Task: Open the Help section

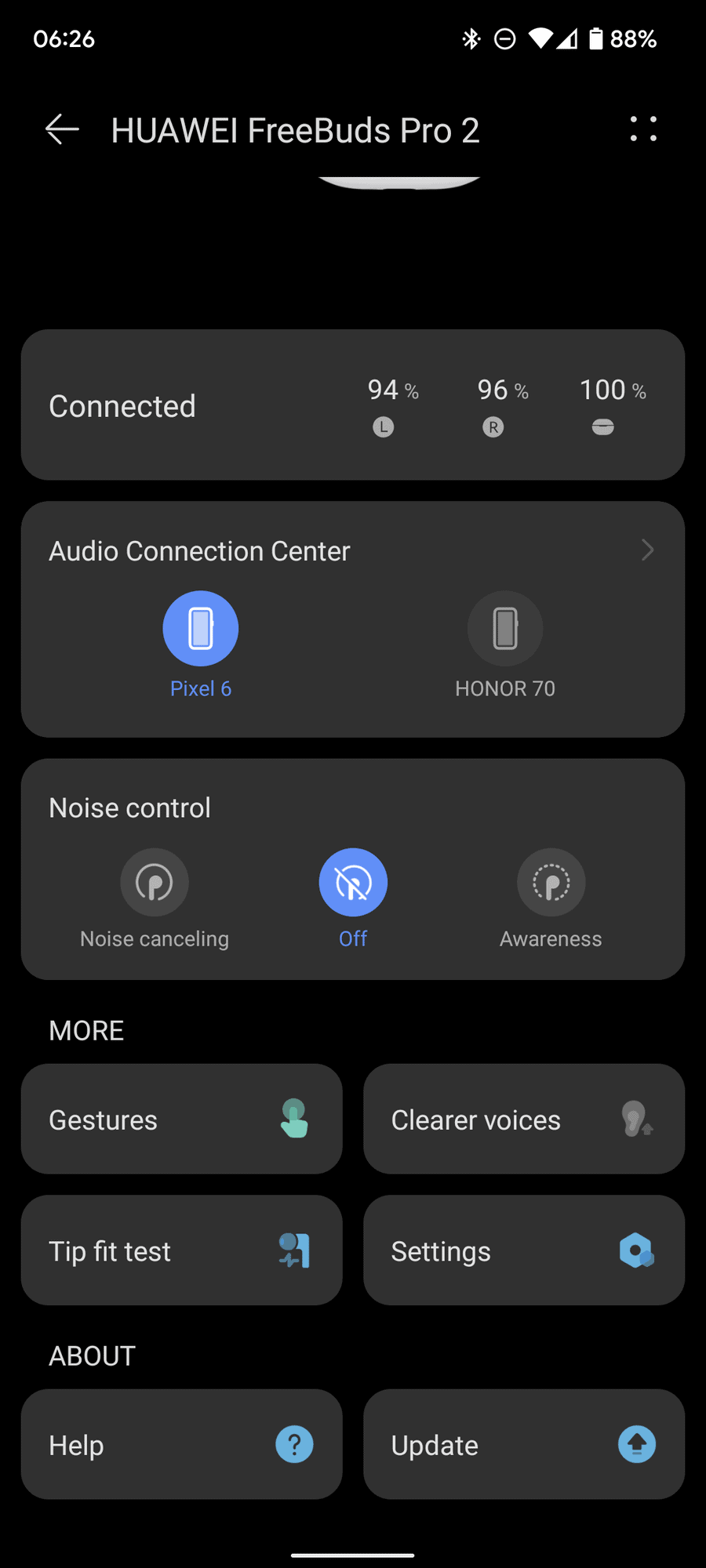Action: pyautogui.click(x=182, y=1445)
